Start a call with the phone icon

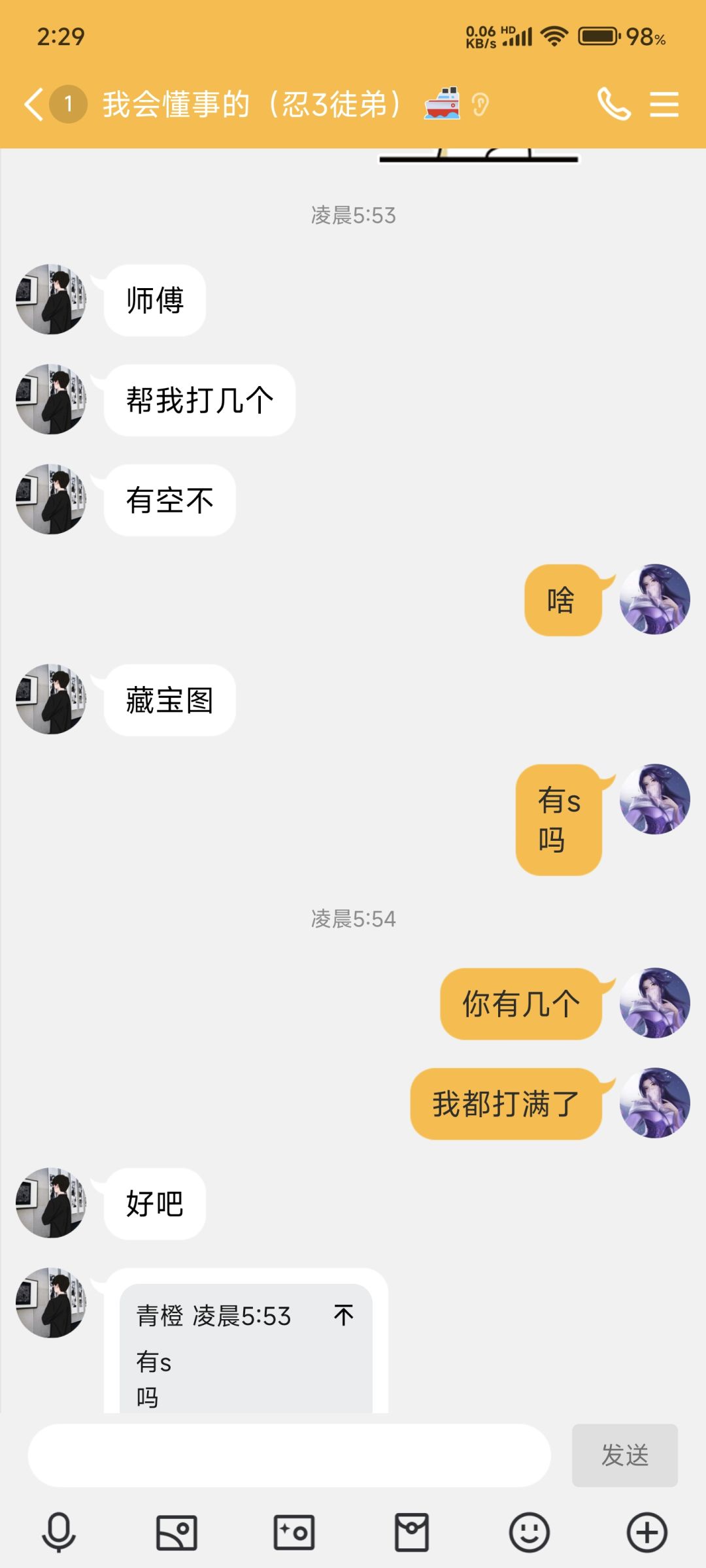tap(613, 105)
